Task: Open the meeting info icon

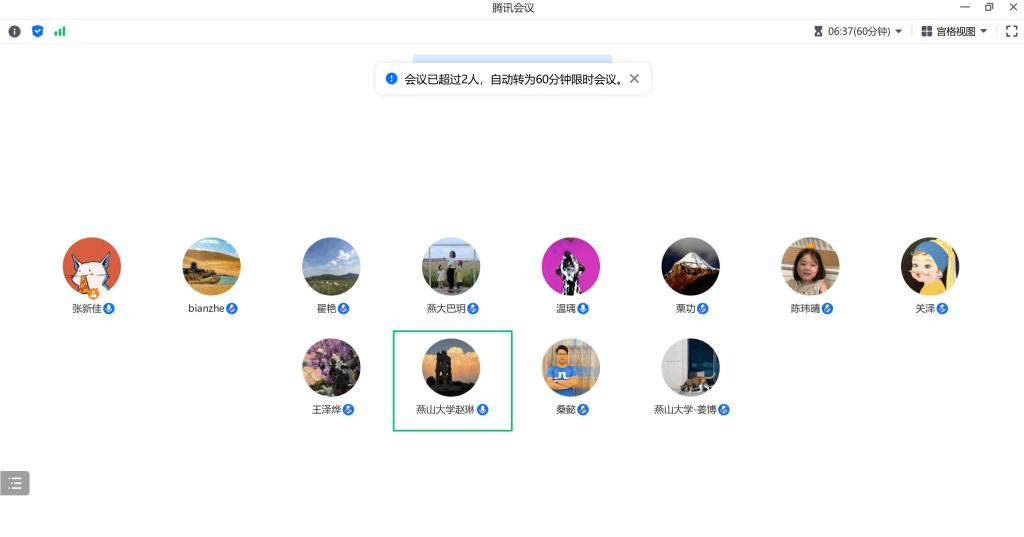Action: pos(14,31)
